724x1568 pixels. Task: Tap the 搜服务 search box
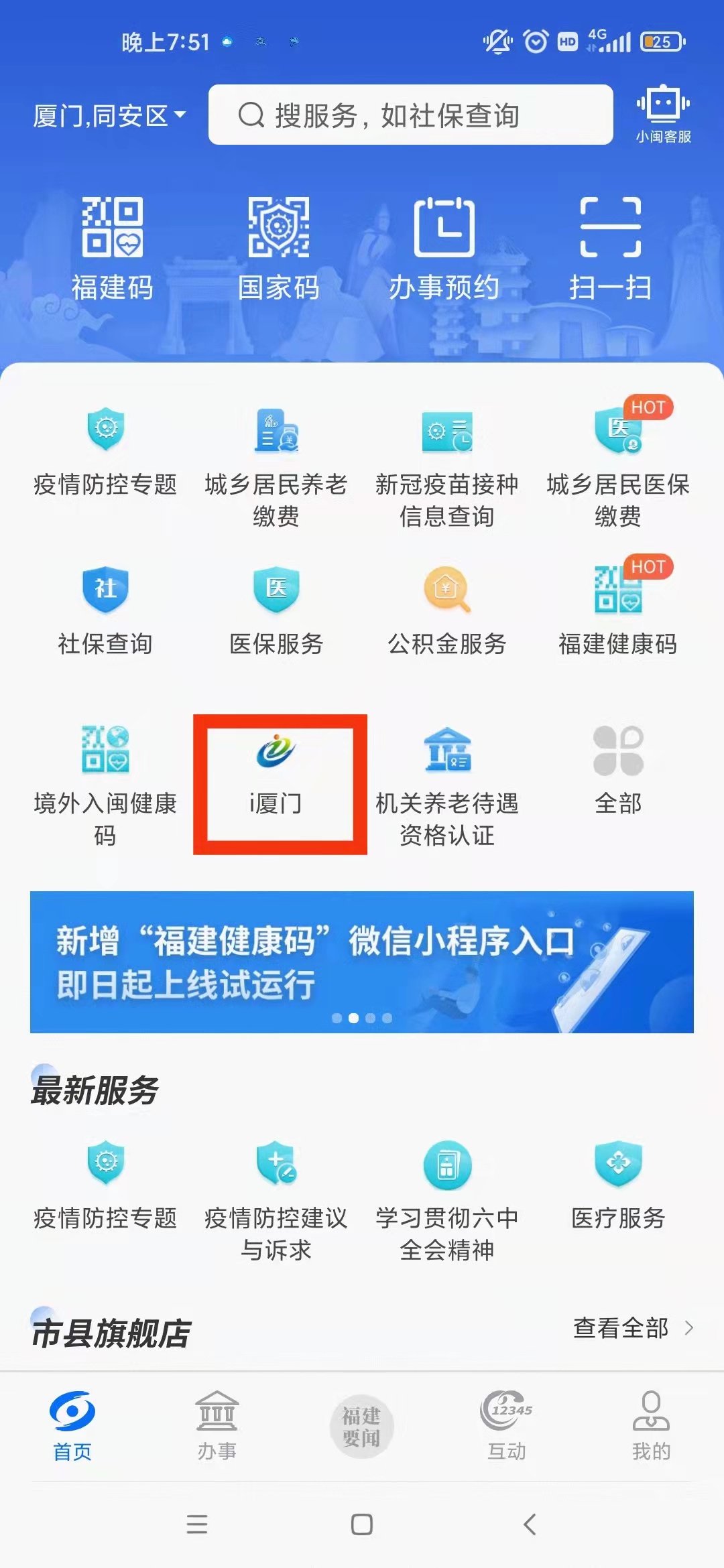(410, 115)
